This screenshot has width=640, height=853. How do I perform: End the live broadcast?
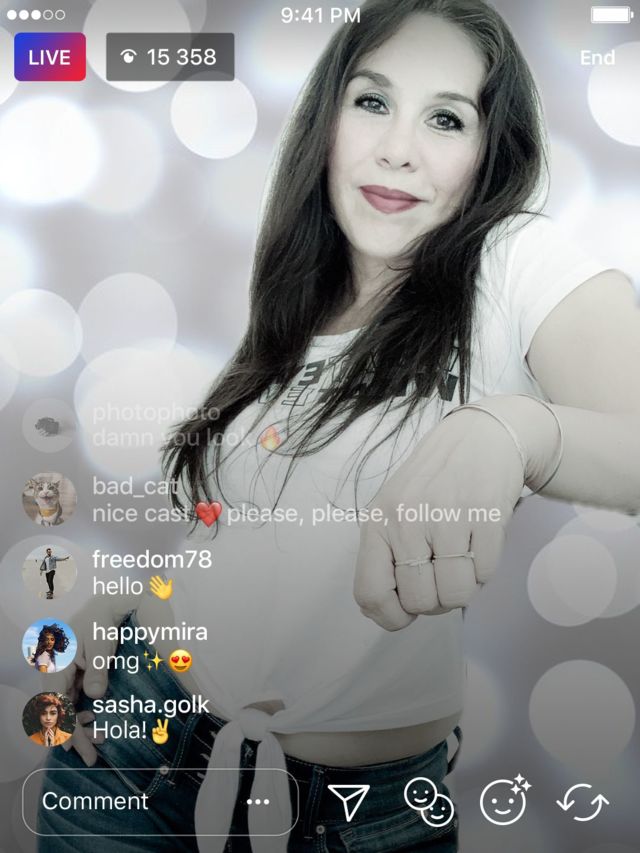597,57
